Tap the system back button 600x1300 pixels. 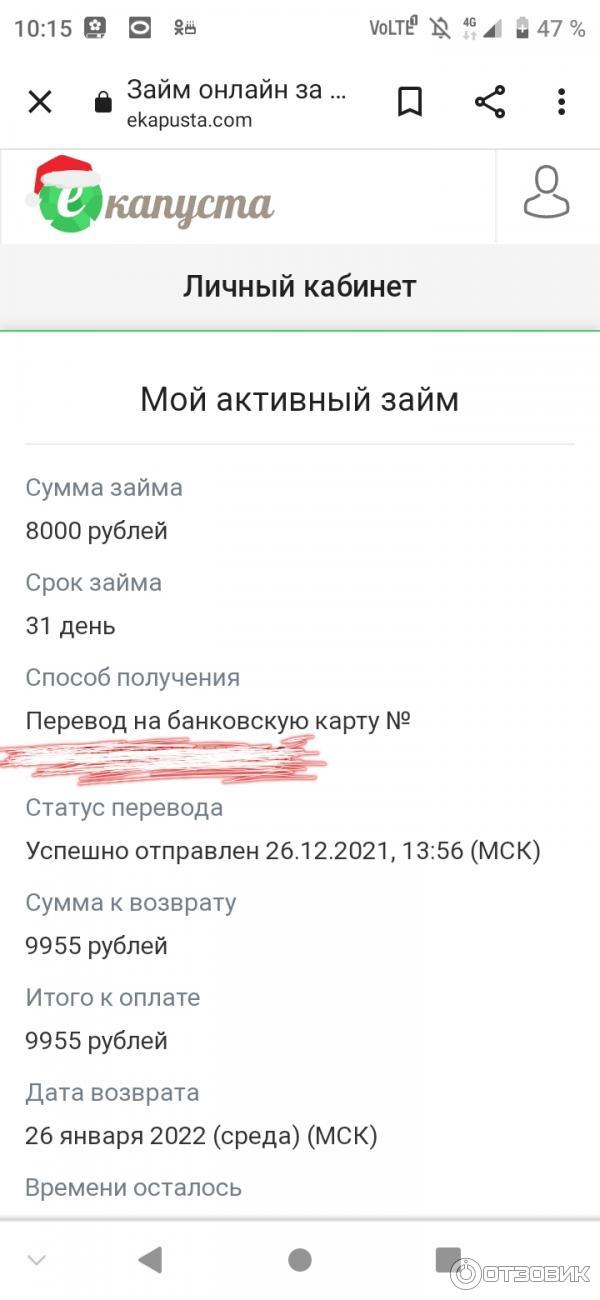tap(150, 1260)
